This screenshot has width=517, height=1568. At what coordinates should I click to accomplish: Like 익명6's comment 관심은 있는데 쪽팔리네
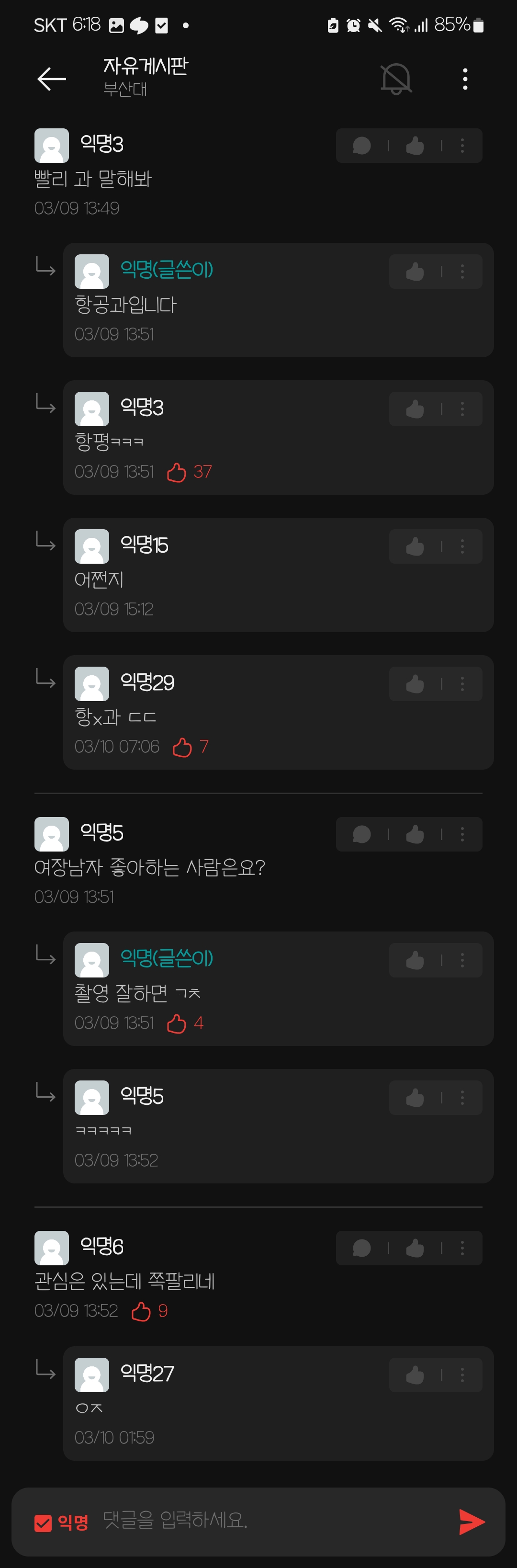pos(415,1249)
